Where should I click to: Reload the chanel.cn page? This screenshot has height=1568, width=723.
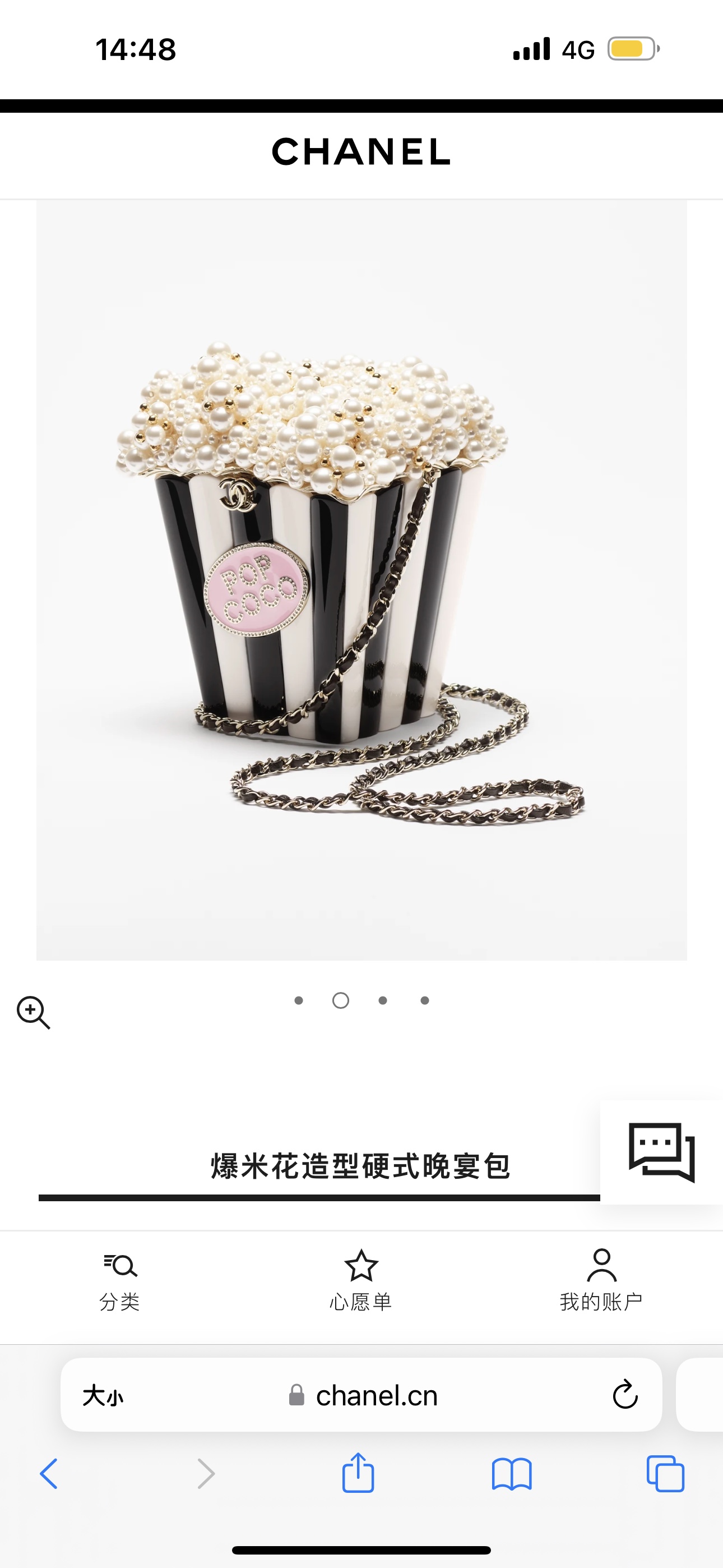point(625,1395)
